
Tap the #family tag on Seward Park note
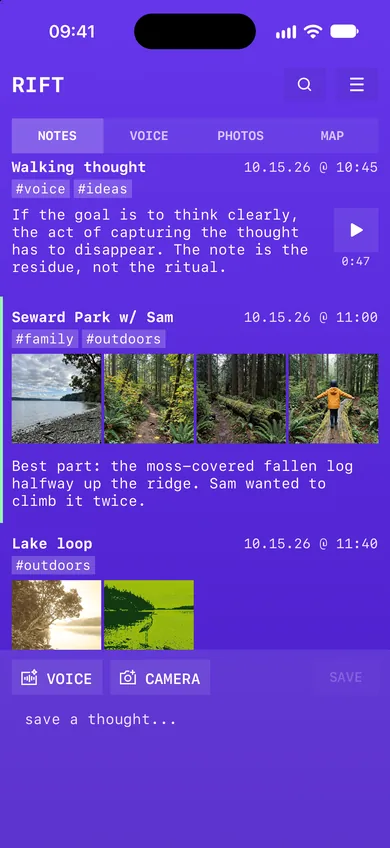coord(45,339)
